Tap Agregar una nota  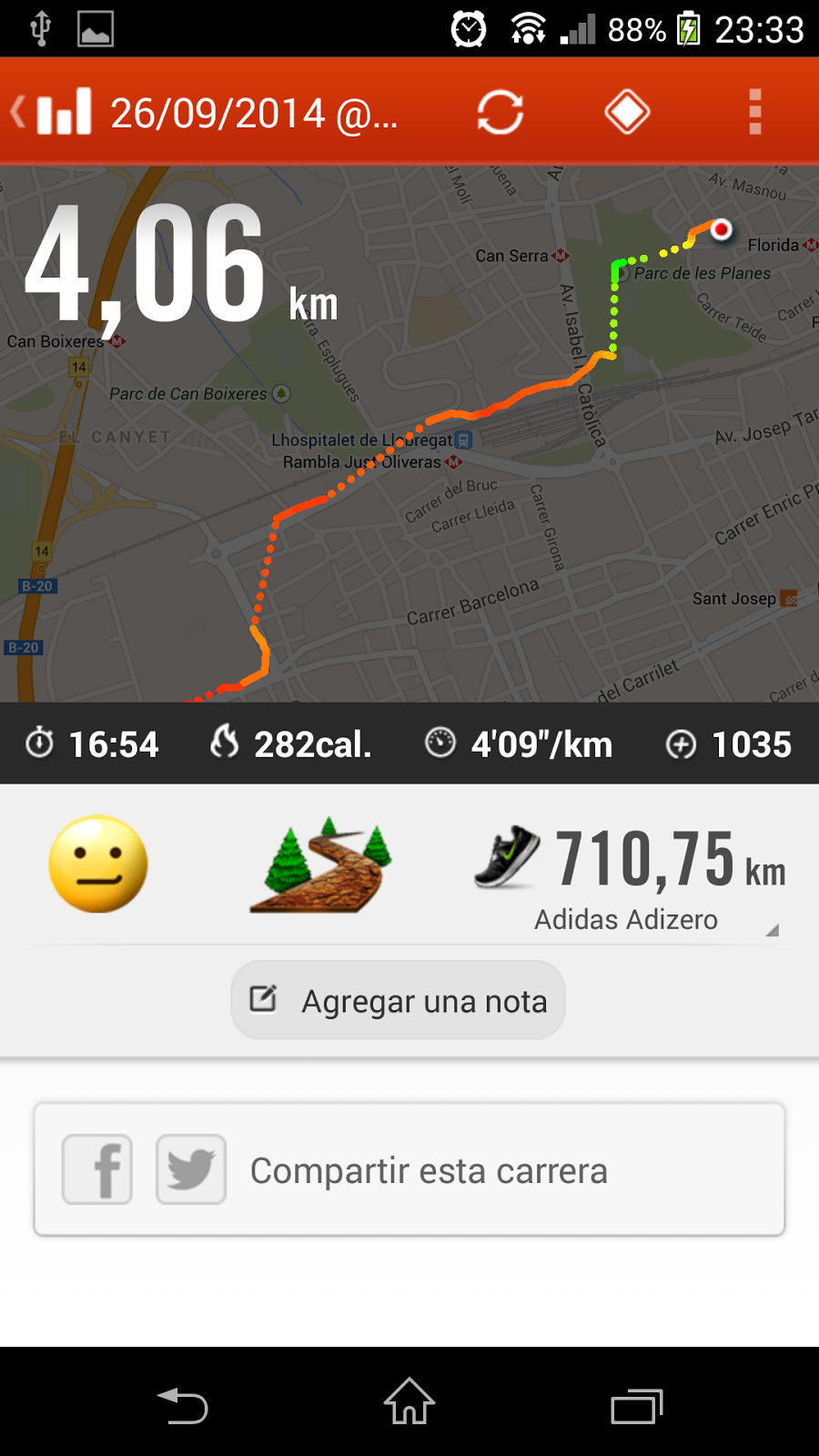tap(399, 1000)
